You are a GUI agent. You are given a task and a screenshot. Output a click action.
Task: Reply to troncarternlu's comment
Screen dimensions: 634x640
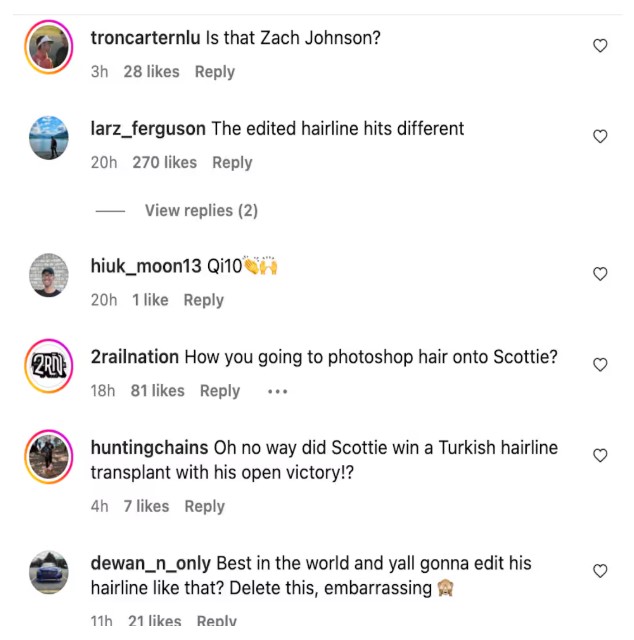tap(214, 72)
